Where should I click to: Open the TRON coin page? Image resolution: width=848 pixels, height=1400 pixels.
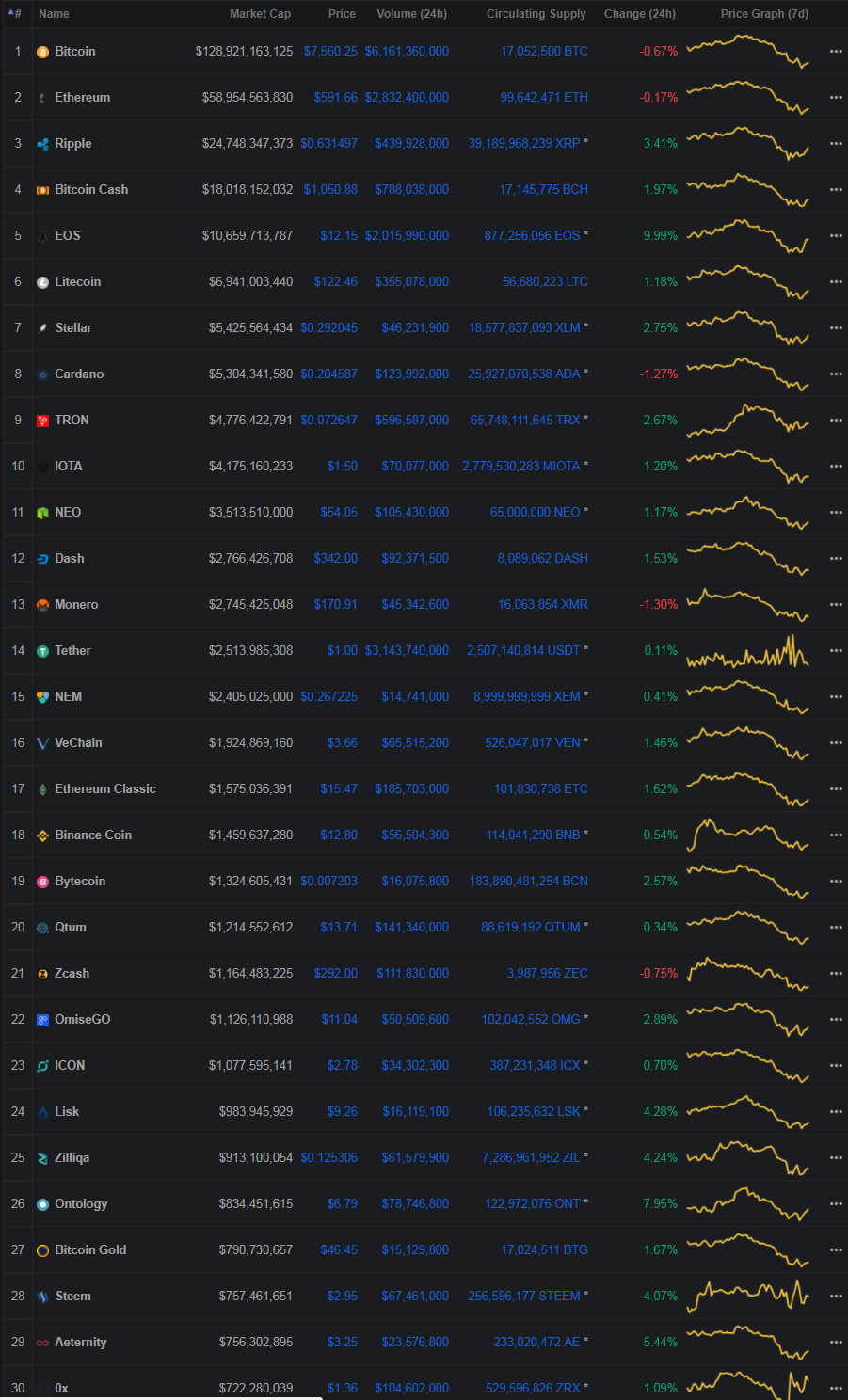click(72, 421)
